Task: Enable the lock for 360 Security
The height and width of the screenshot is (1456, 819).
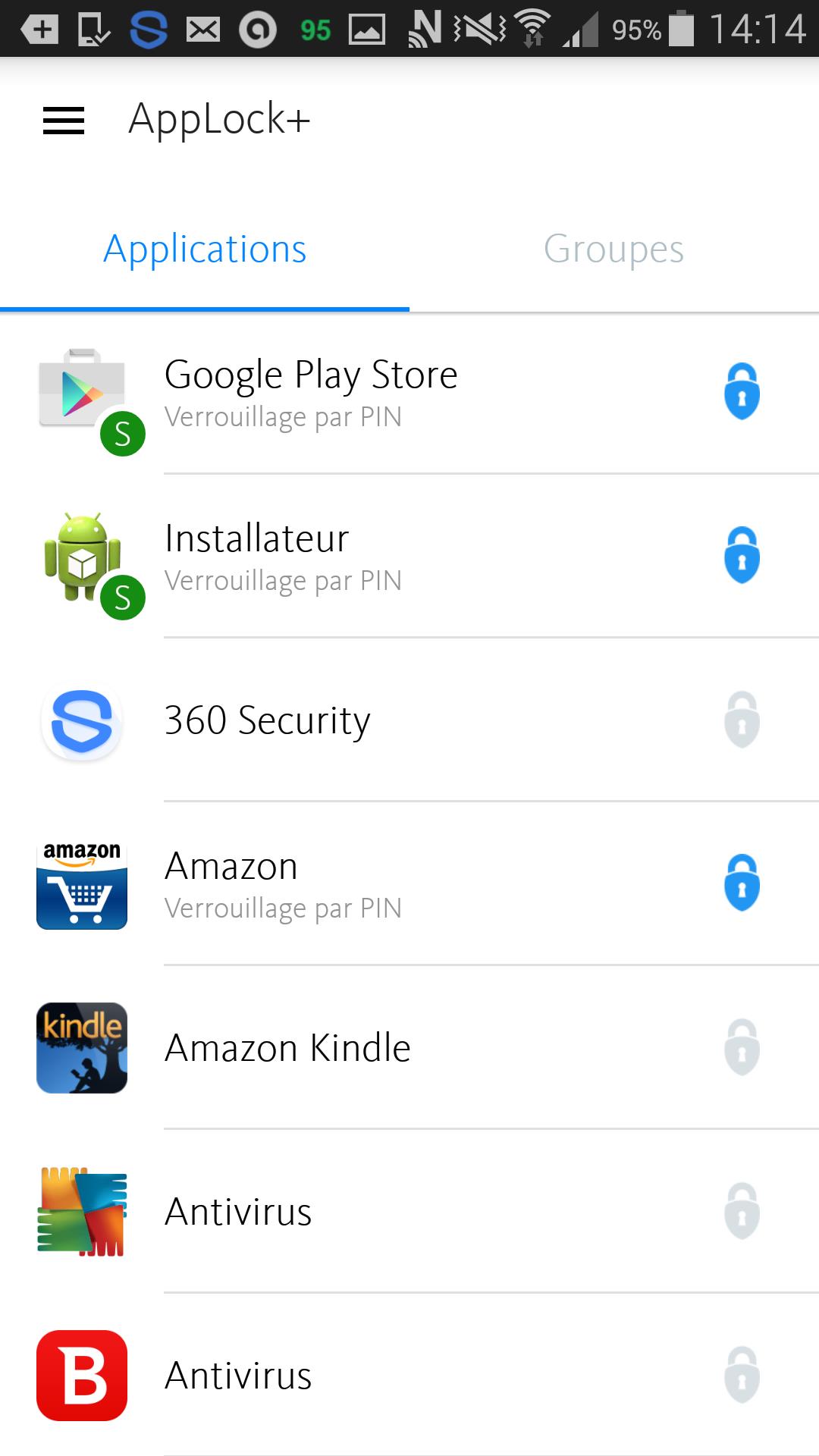Action: 742,720
